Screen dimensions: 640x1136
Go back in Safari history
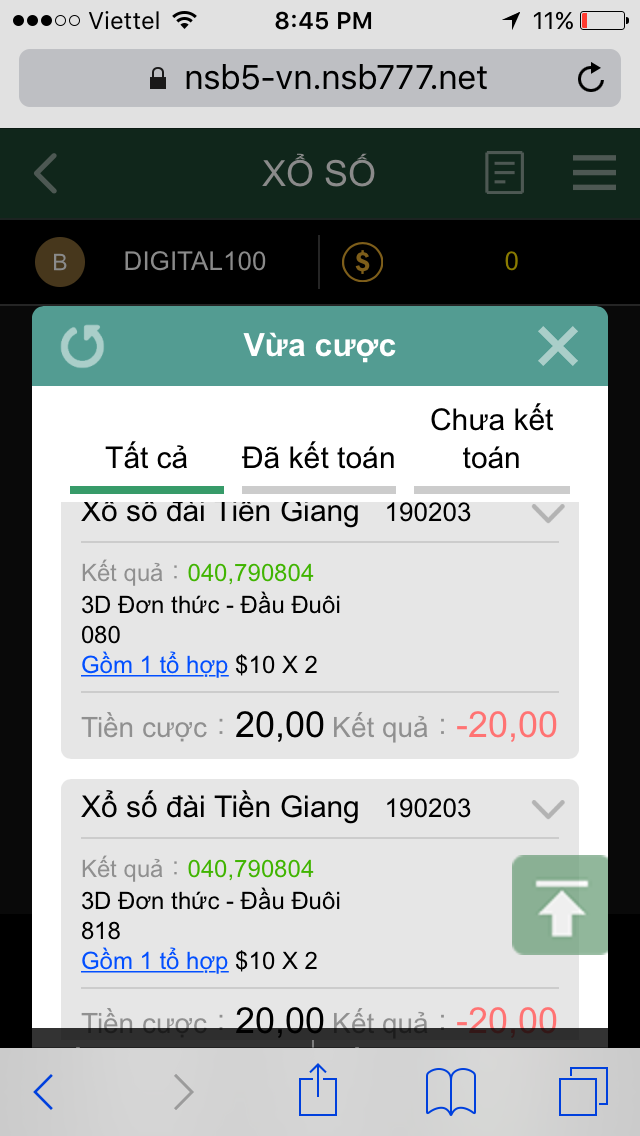click(44, 1091)
